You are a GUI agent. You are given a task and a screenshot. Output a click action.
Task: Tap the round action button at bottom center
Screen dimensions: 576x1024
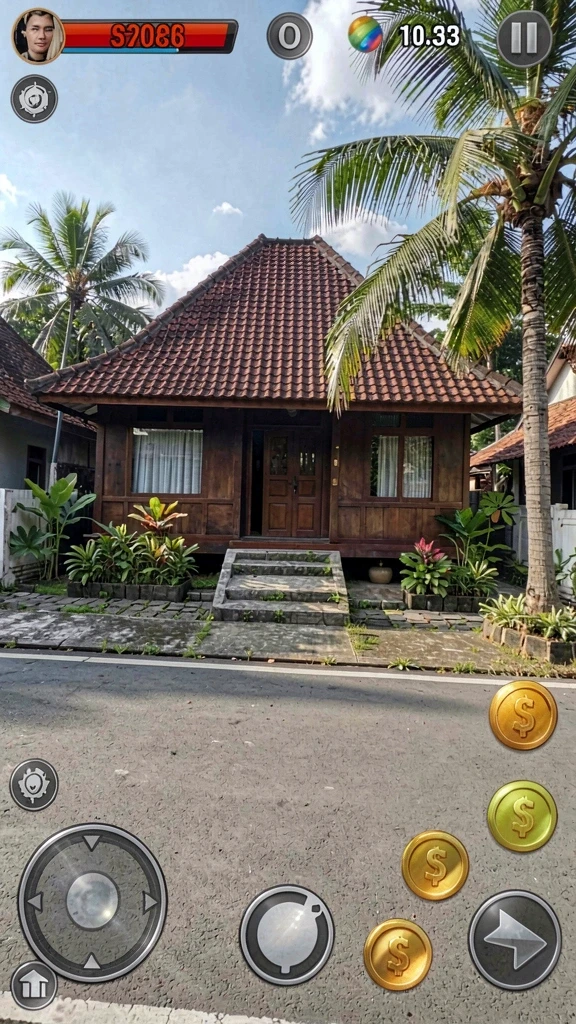(287, 935)
